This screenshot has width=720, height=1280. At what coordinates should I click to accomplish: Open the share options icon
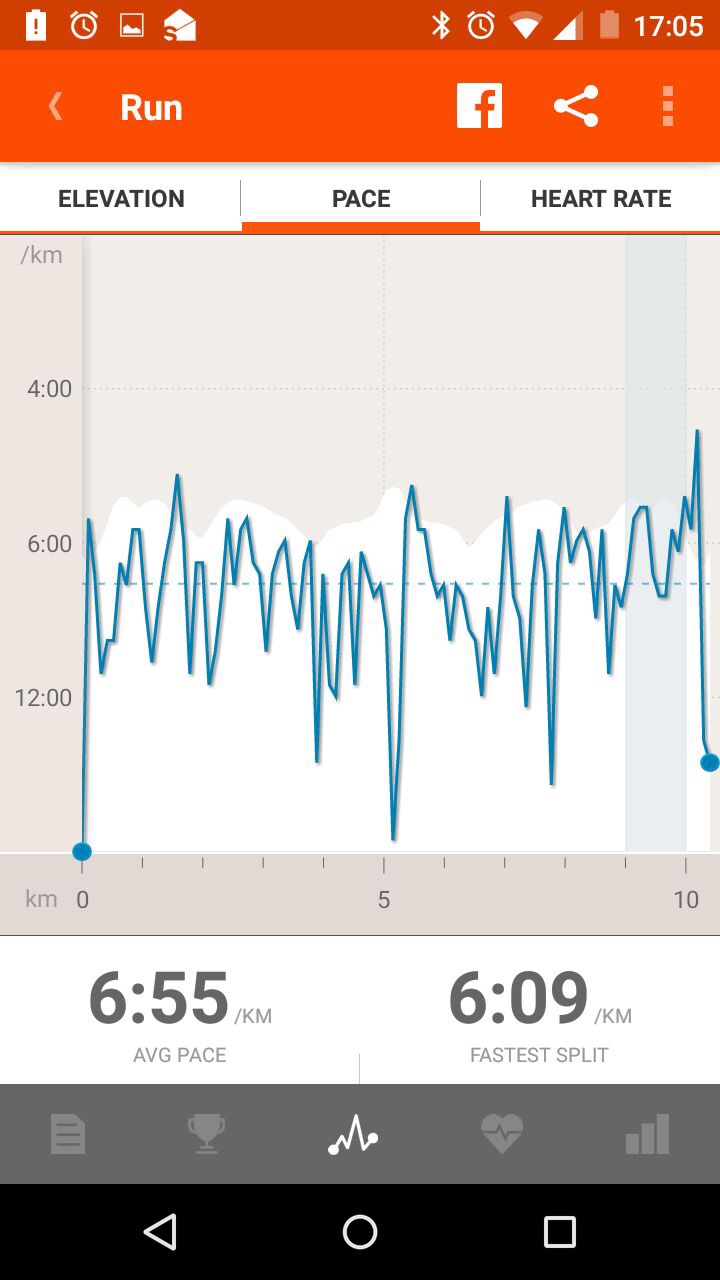(576, 106)
